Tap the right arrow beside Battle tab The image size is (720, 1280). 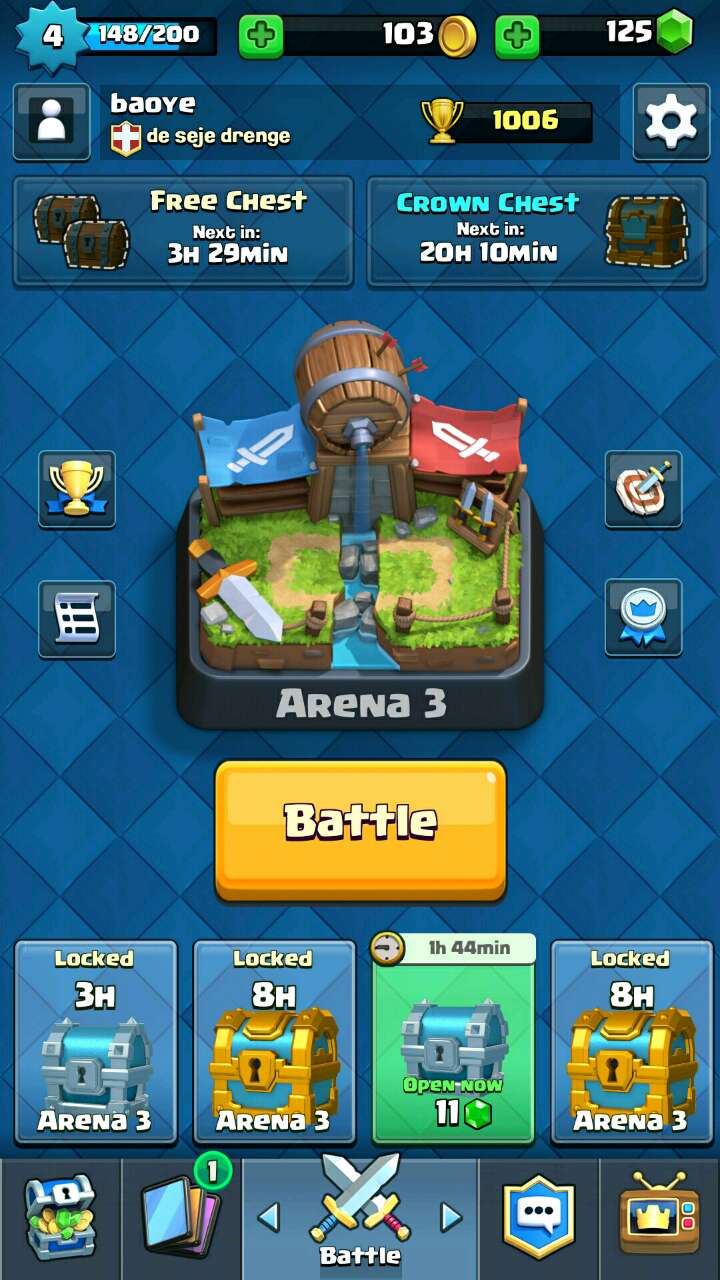pyautogui.click(x=451, y=1217)
